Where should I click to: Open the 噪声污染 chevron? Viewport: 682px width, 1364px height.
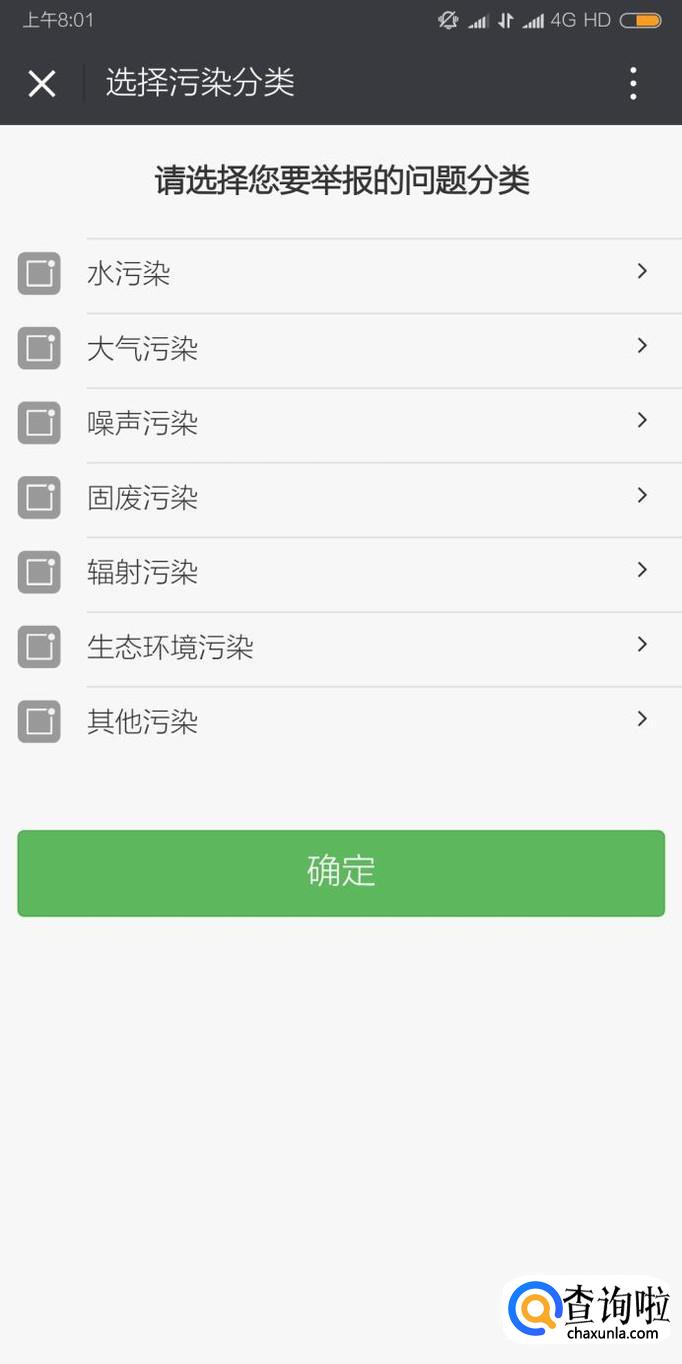(642, 420)
